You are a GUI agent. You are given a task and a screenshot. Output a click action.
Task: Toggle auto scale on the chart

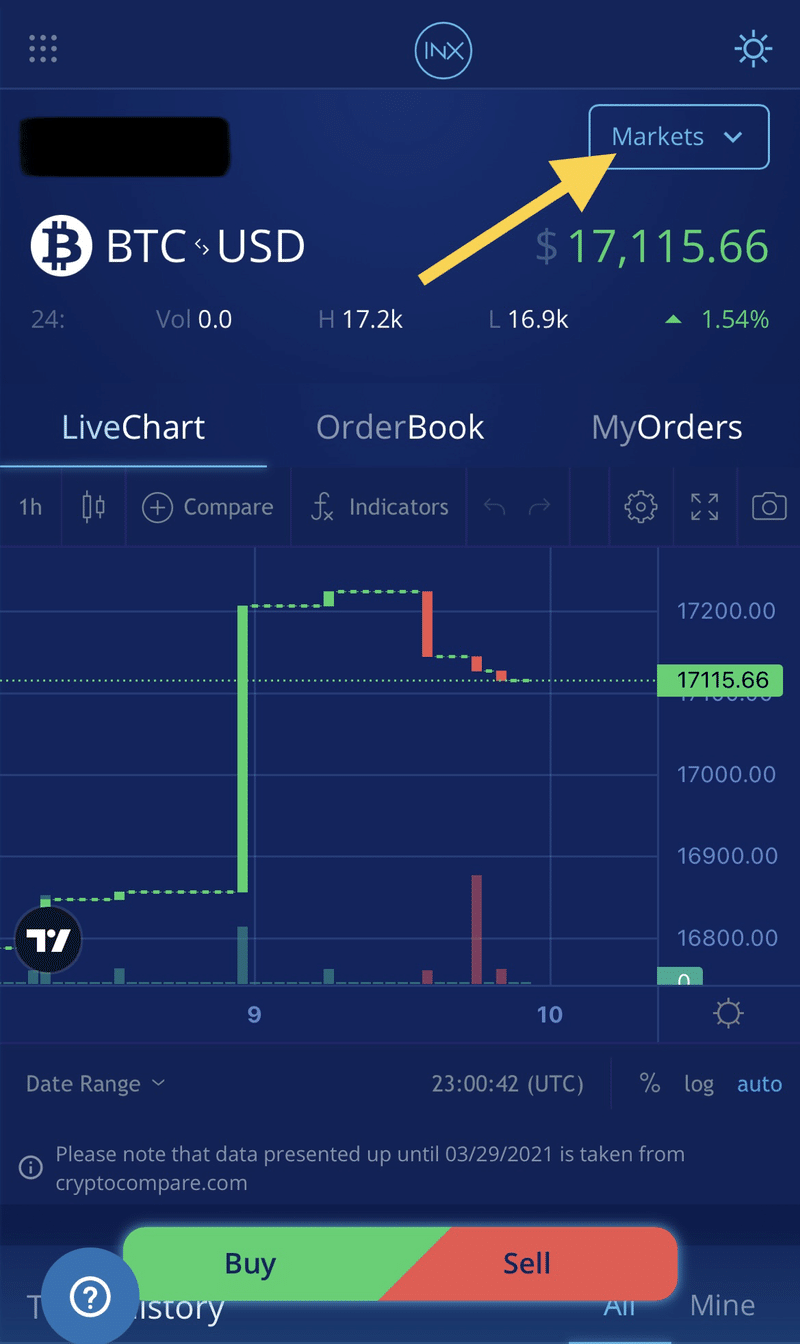[x=760, y=1084]
